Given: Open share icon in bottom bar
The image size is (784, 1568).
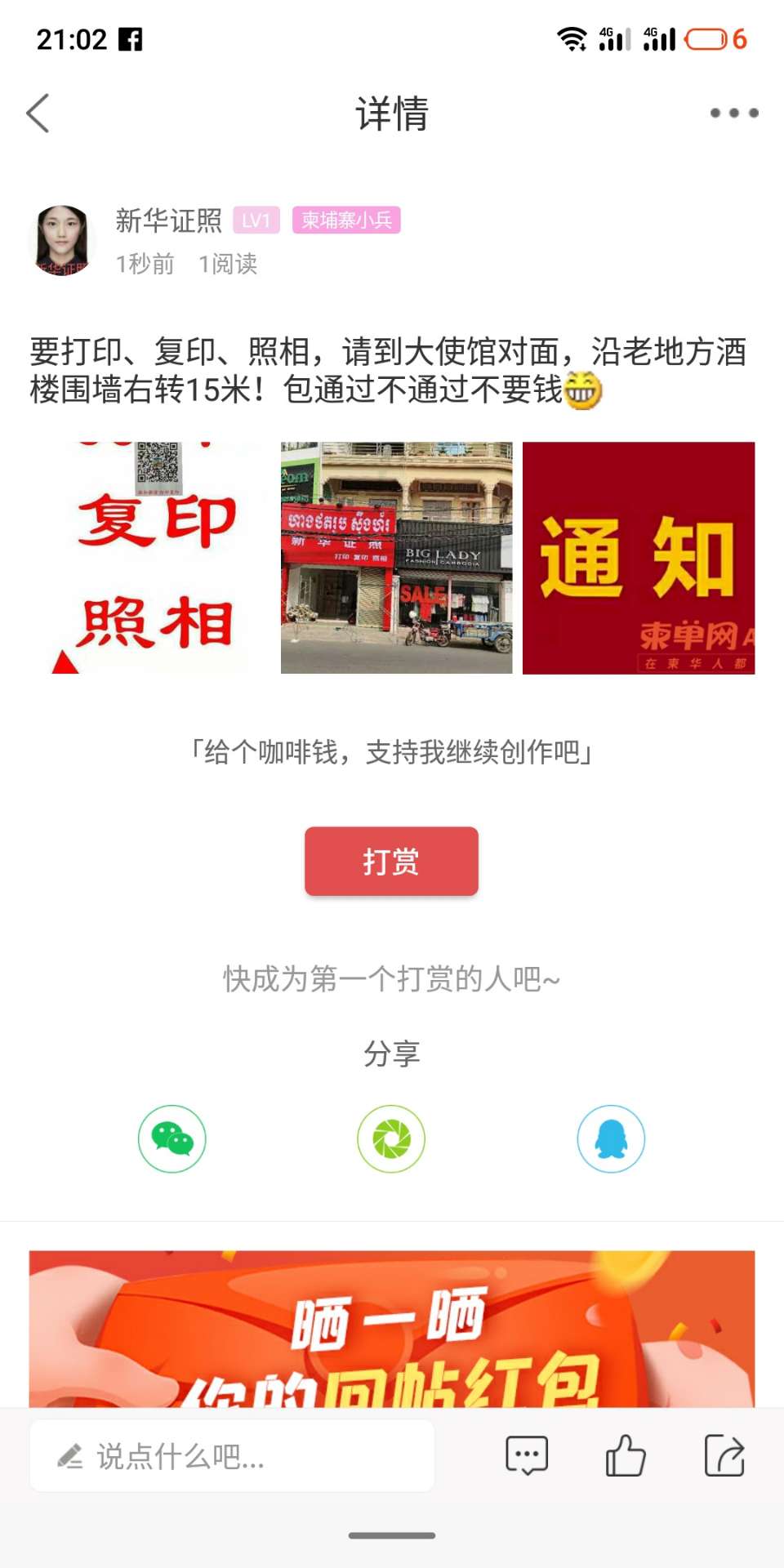Looking at the screenshot, I should tap(724, 1456).
